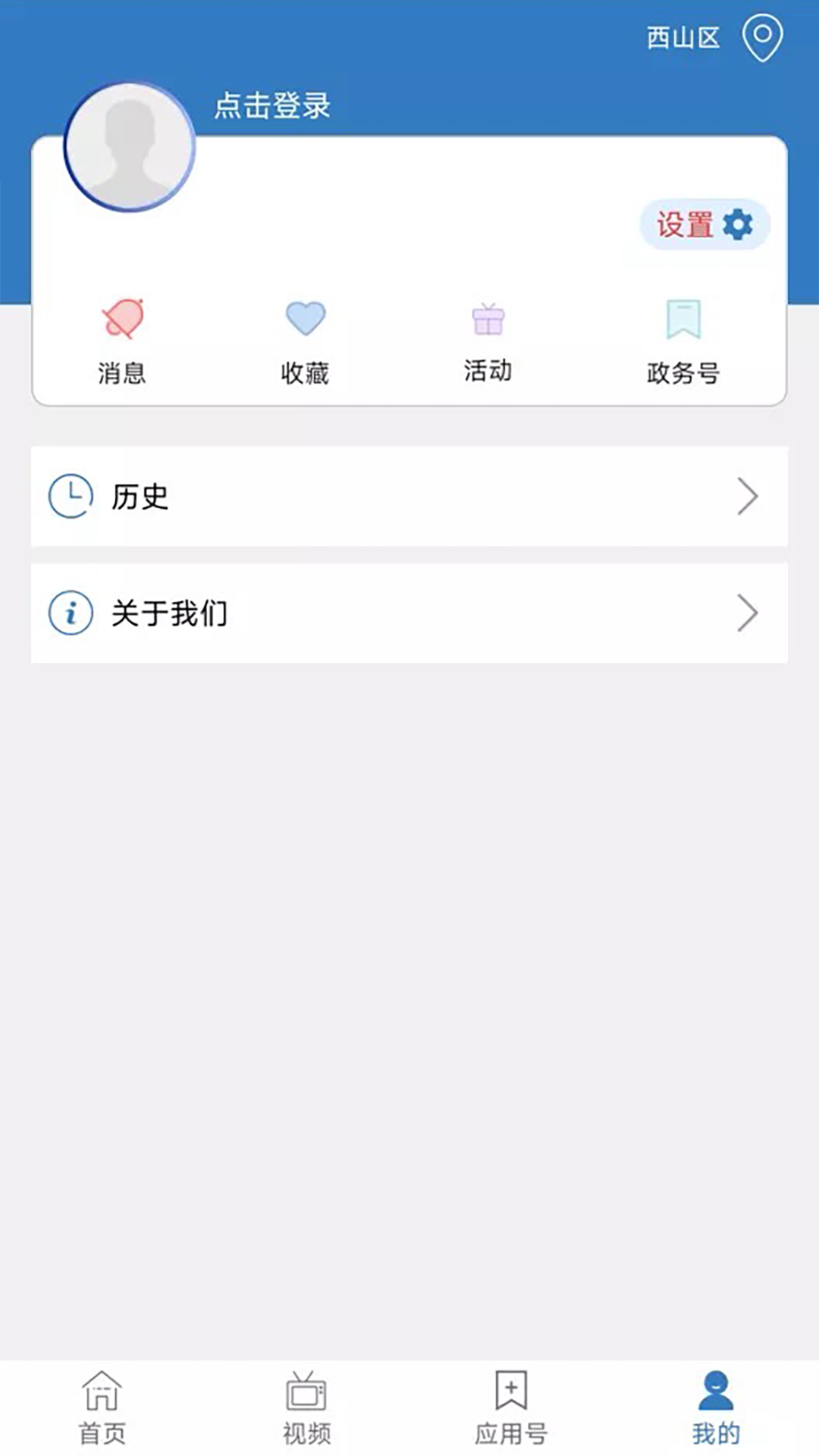819x1456 pixels.
Task: Open 政务号 accounts
Action: click(682, 341)
